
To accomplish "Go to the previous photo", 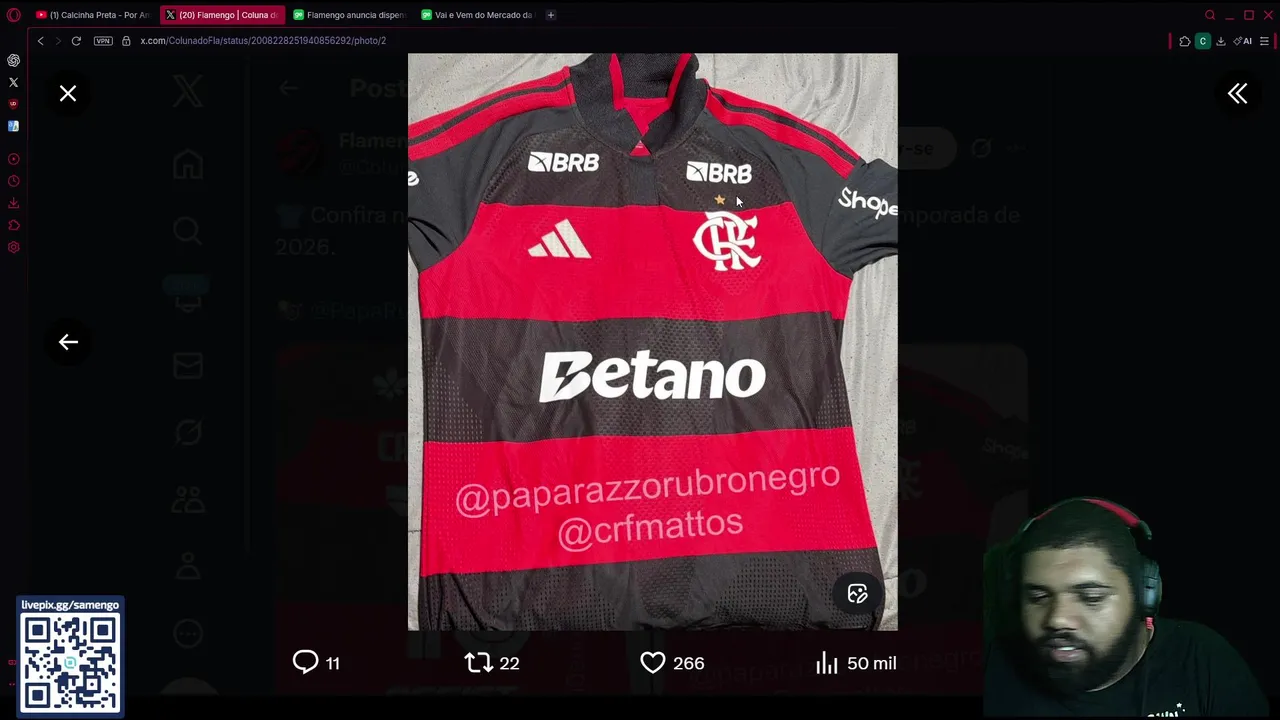I will point(68,342).
